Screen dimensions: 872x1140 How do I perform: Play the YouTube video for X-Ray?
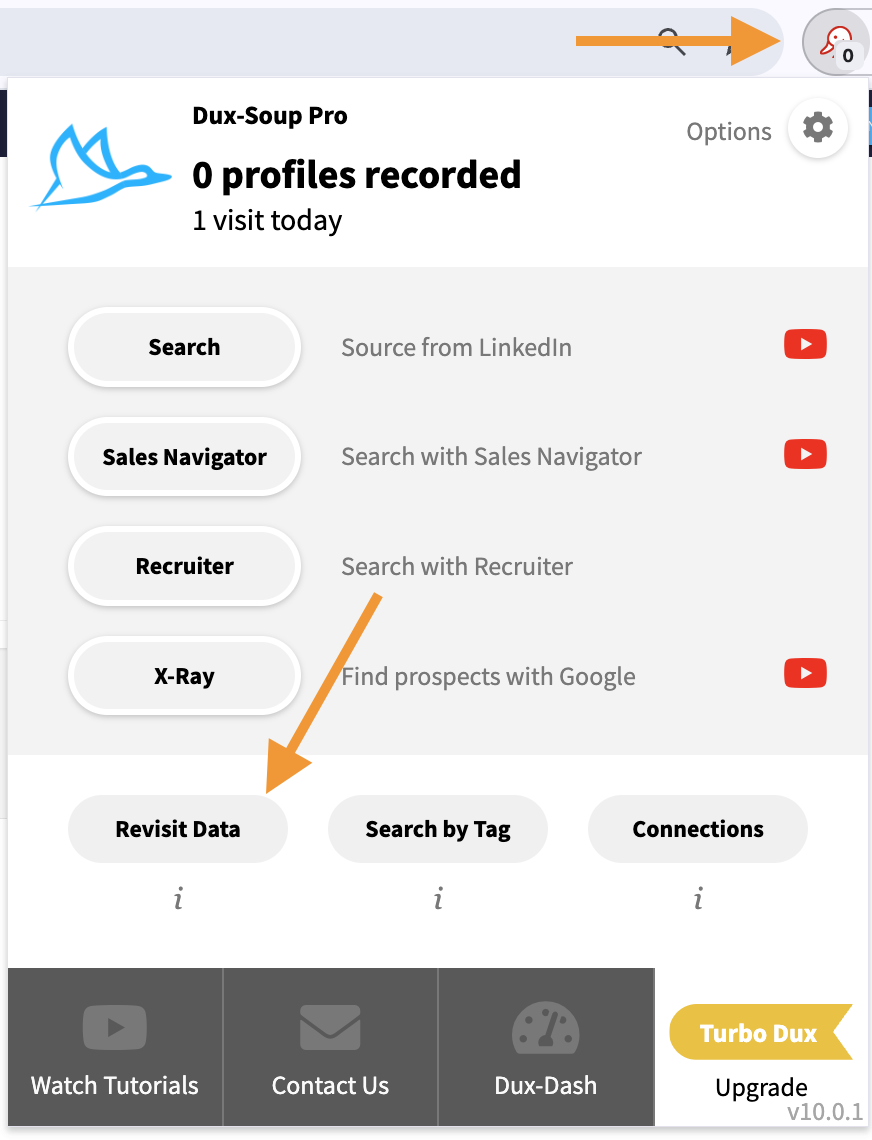tap(805, 673)
